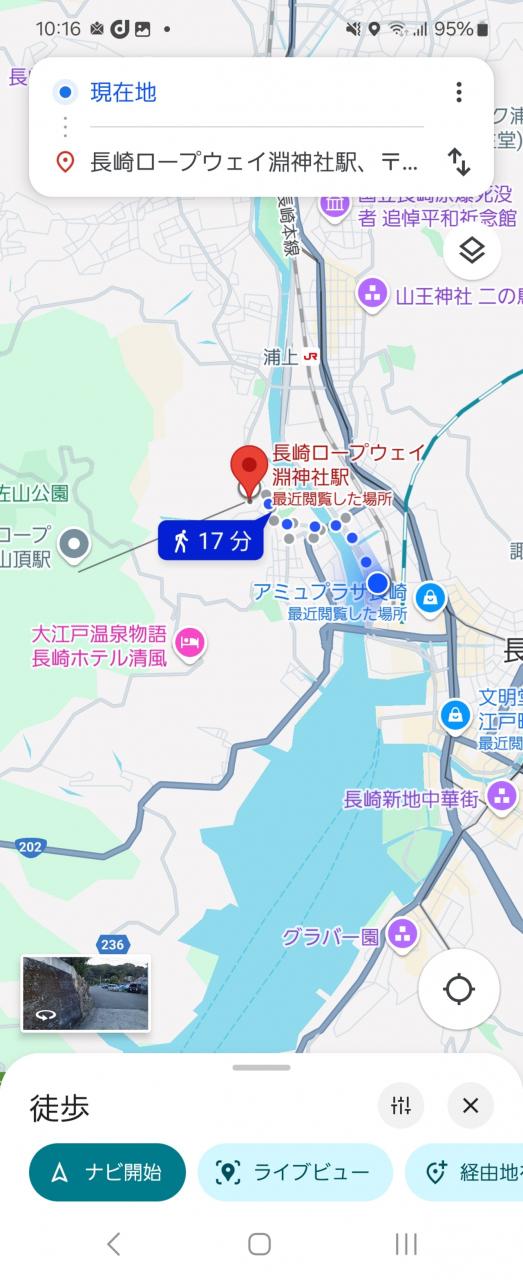Open the route options filter icon
Viewport: 523px width, 1280px height.
tap(401, 1105)
